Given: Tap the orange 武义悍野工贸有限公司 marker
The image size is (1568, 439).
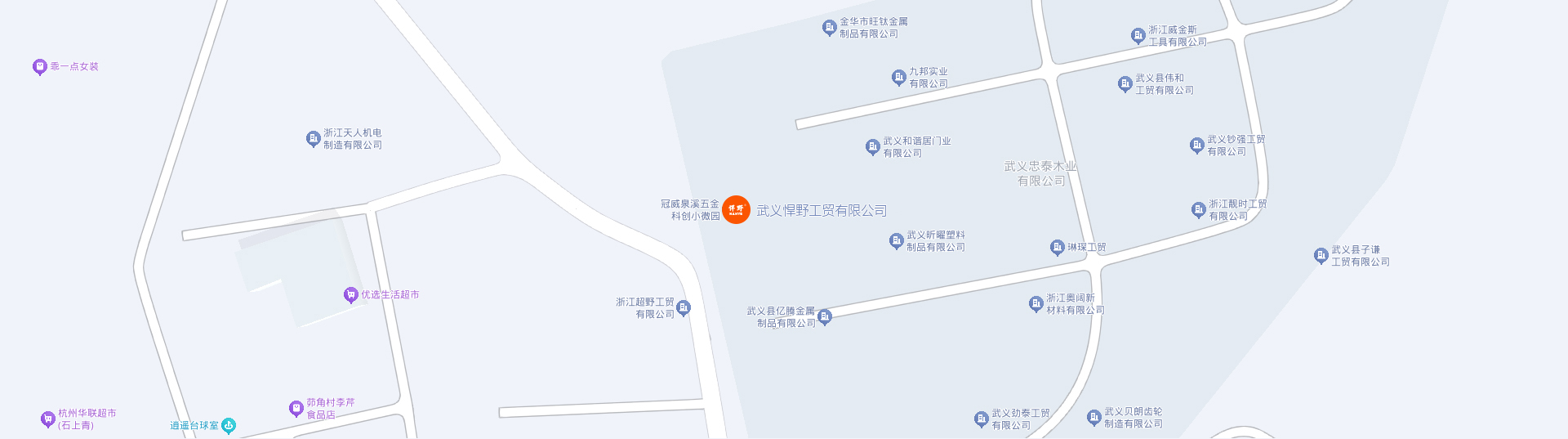Looking at the screenshot, I should point(736,210).
